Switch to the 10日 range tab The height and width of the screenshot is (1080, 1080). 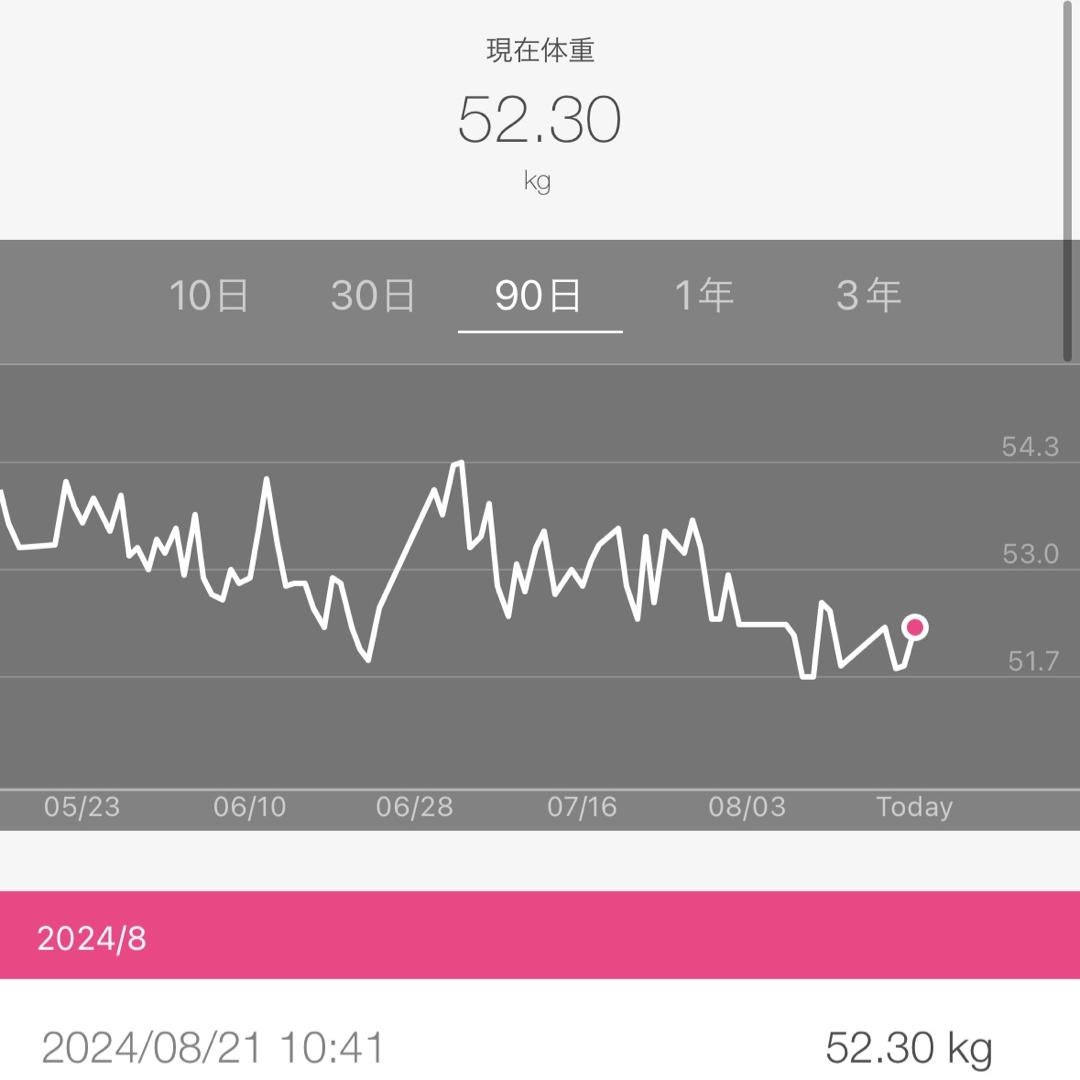pyautogui.click(x=208, y=296)
